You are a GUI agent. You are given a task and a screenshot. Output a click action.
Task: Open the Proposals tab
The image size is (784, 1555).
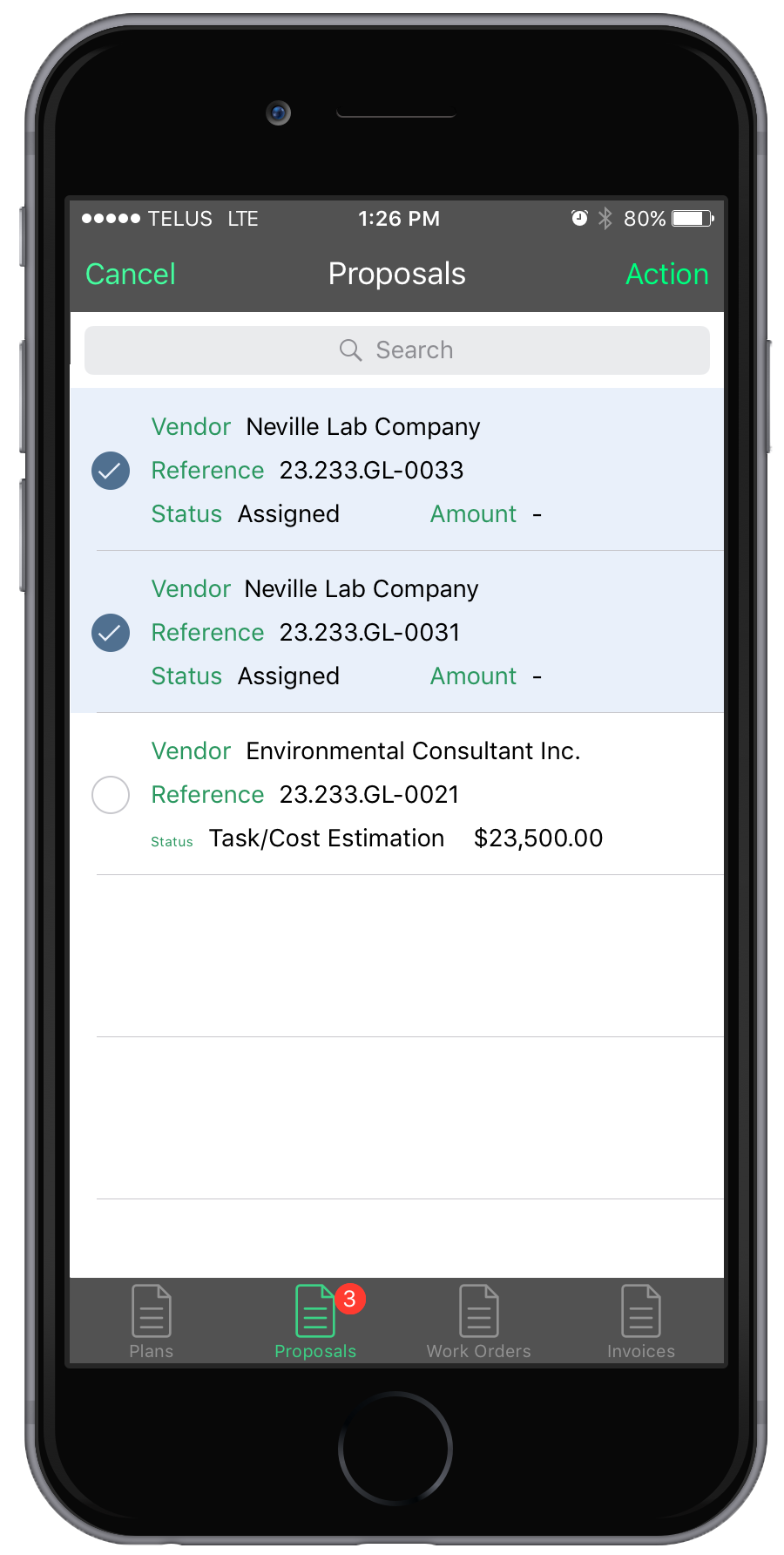point(315,1321)
